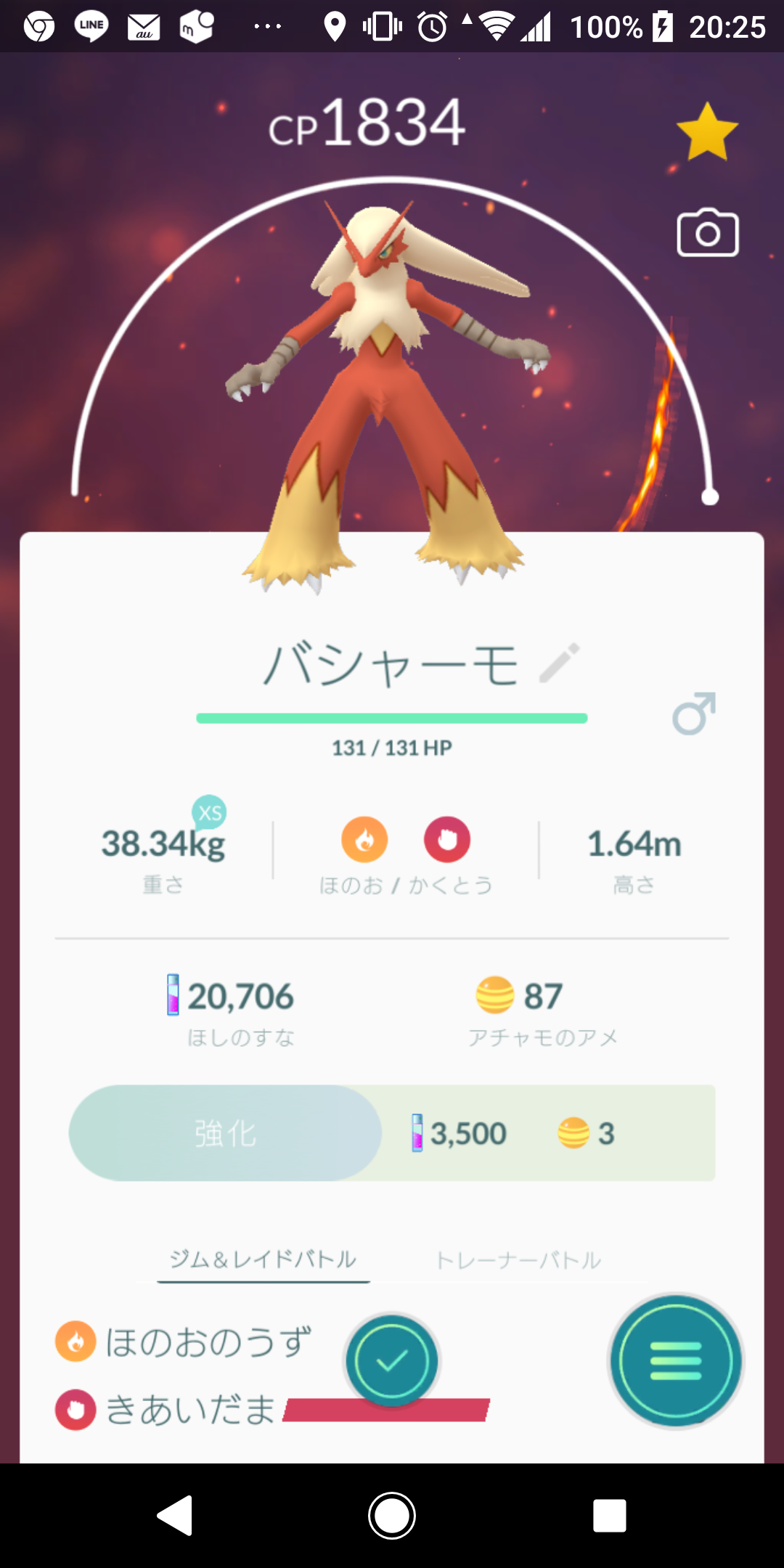
Task: Go back using the system back button
Action: [176, 1516]
